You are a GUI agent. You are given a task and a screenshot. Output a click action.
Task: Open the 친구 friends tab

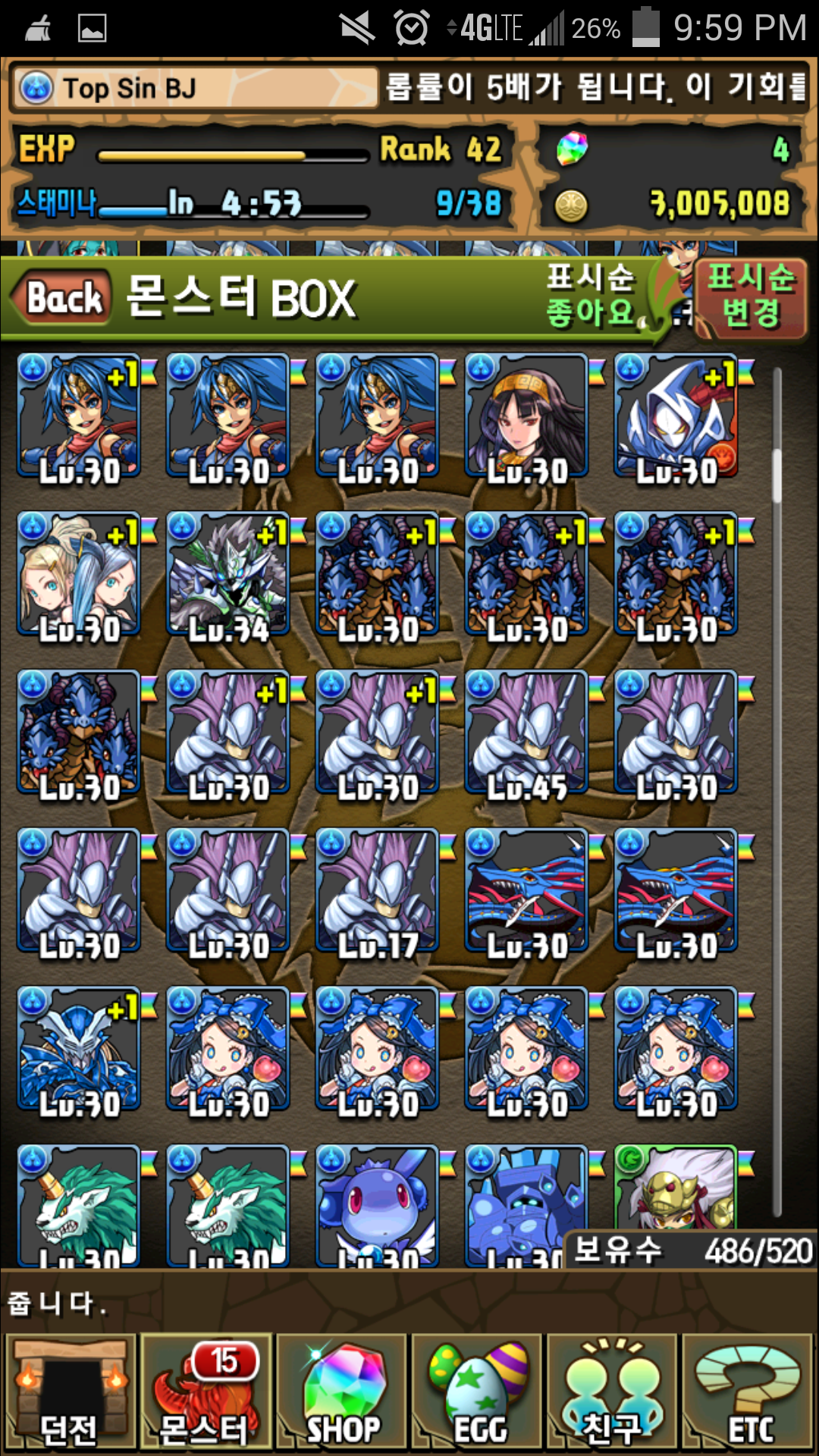[x=613, y=1393]
